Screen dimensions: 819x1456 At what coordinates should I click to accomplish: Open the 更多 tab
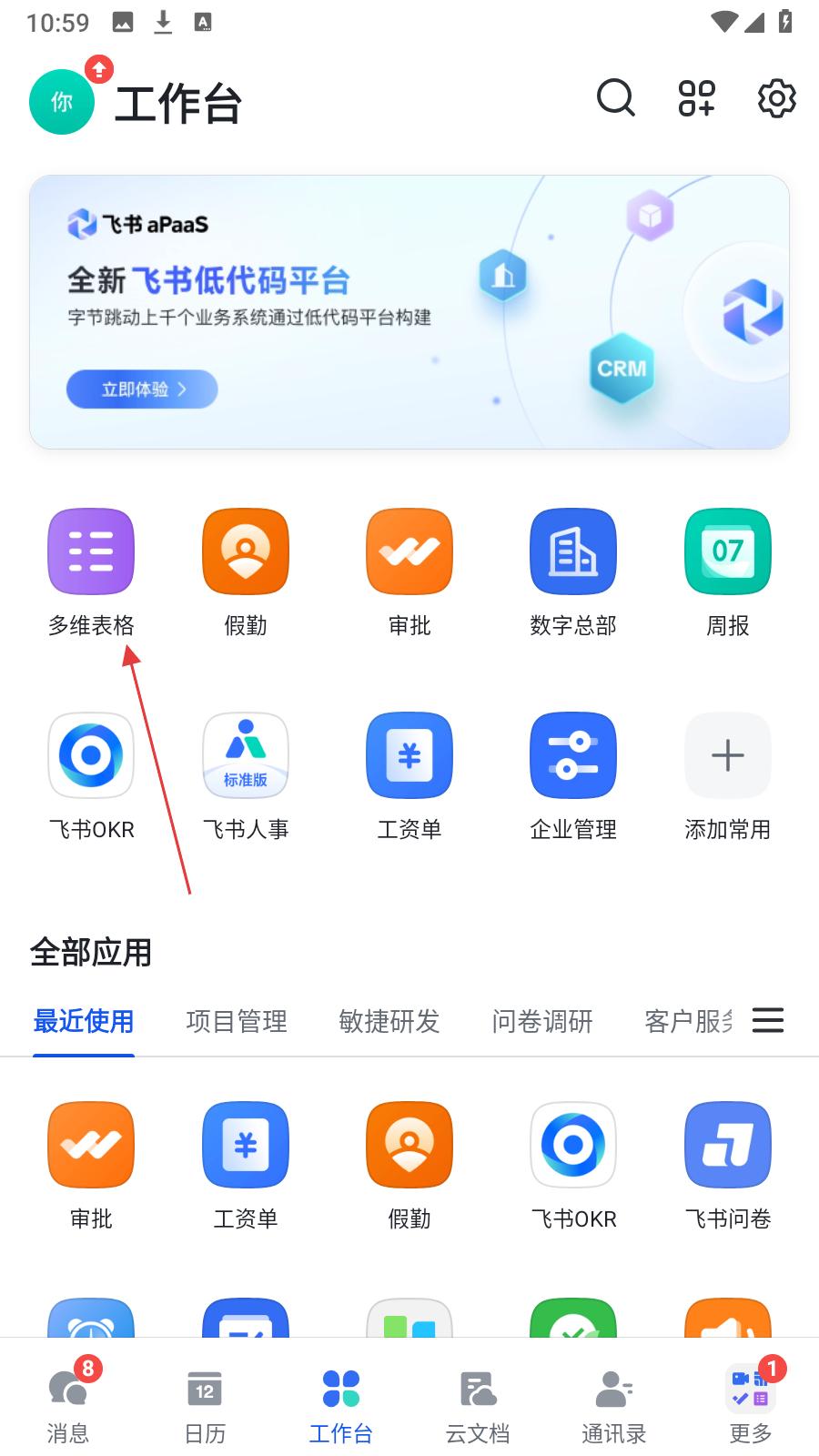[x=751, y=1406]
